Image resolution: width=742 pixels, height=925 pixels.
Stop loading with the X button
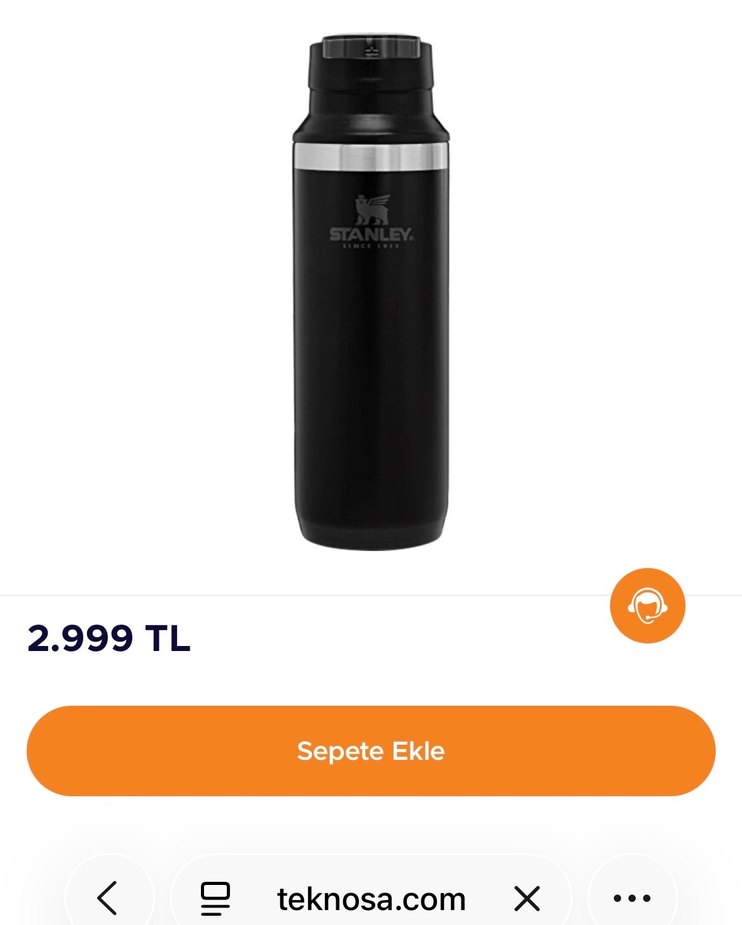527,898
